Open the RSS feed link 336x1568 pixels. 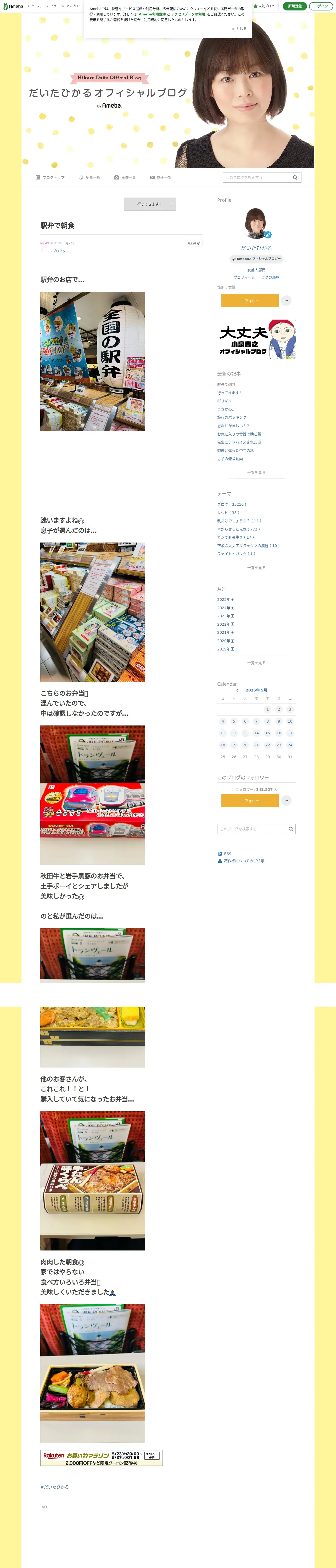[227, 854]
